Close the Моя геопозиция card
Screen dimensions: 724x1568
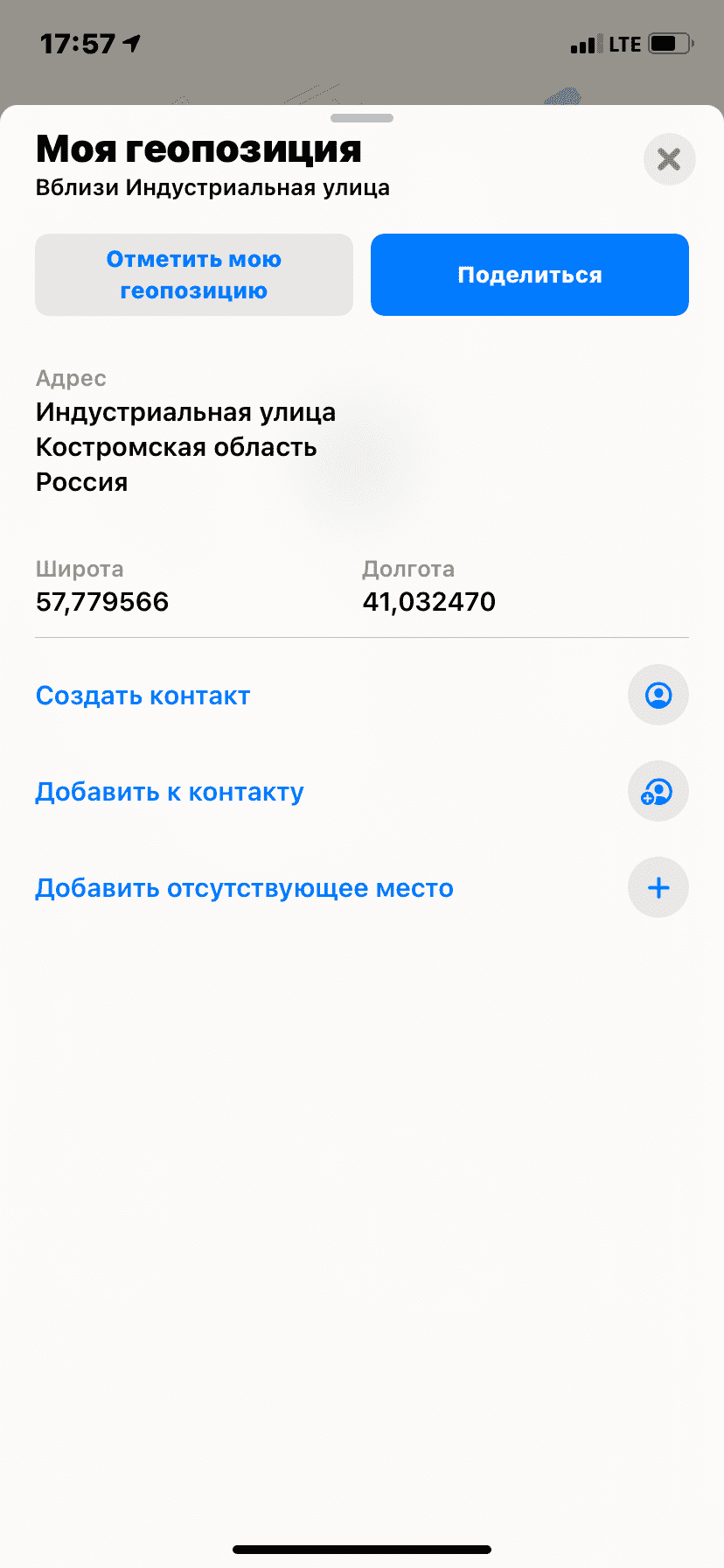(x=669, y=159)
